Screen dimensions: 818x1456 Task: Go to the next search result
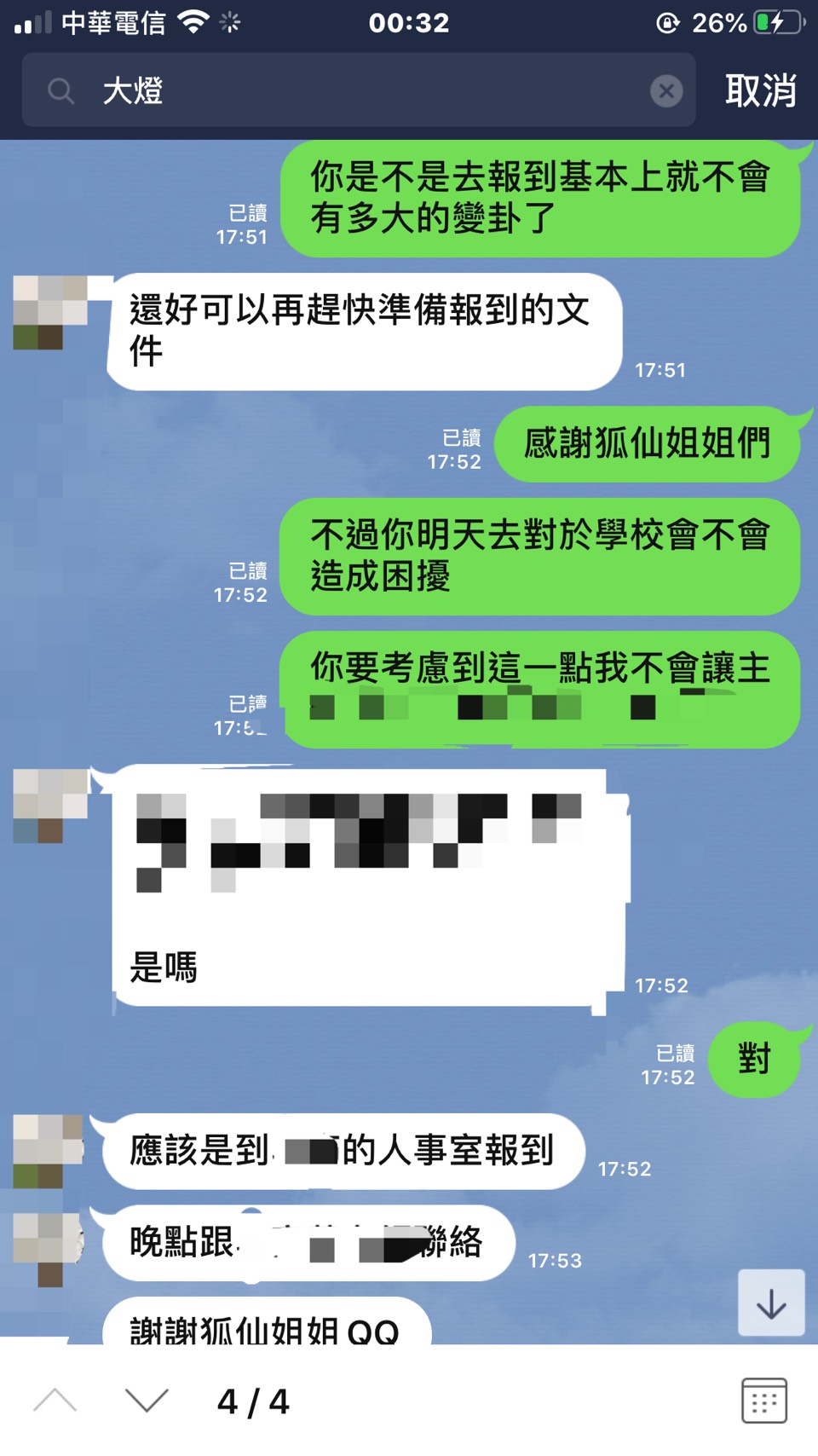147,1401
